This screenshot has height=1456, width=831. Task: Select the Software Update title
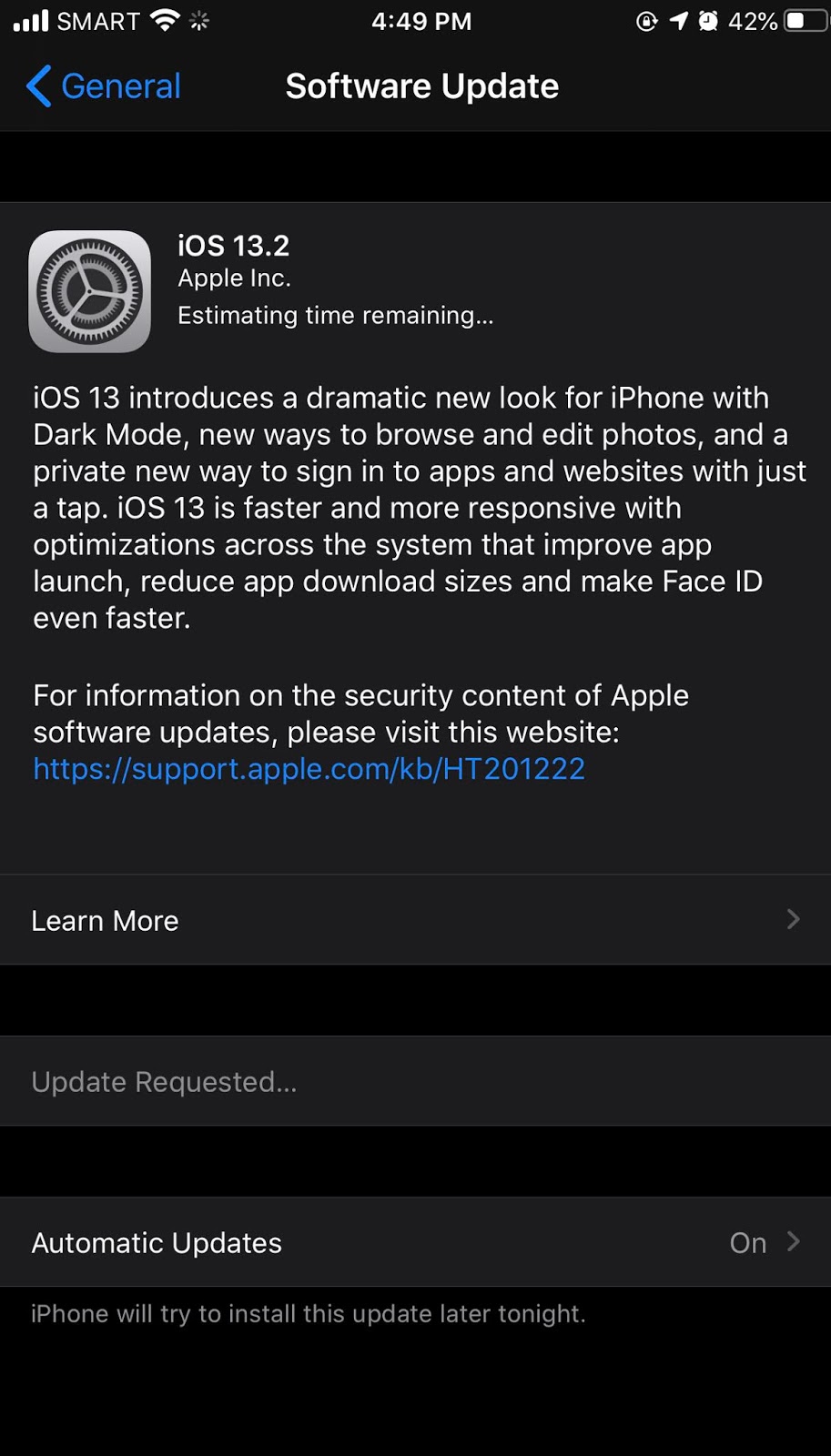tap(421, 86)
